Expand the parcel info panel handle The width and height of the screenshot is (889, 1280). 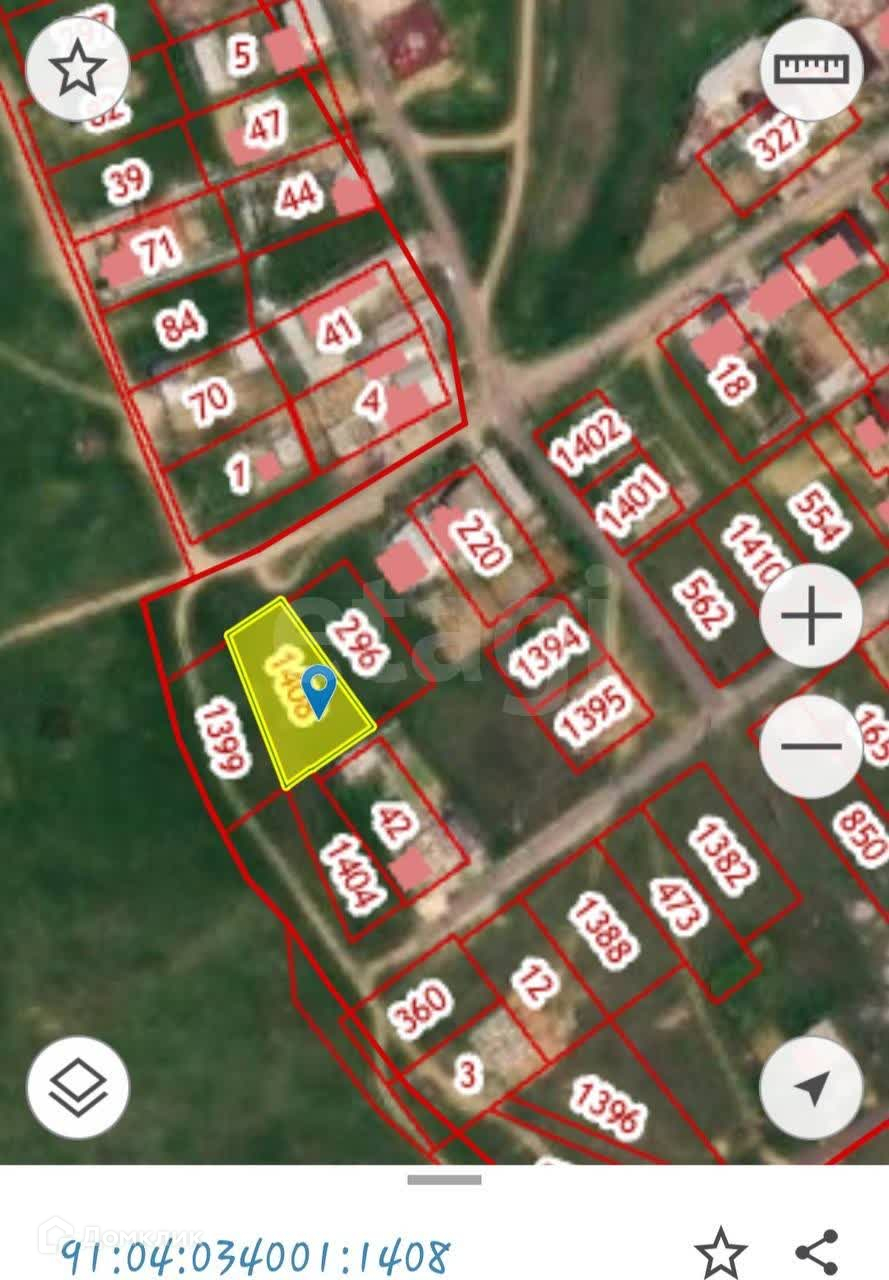444,1180
